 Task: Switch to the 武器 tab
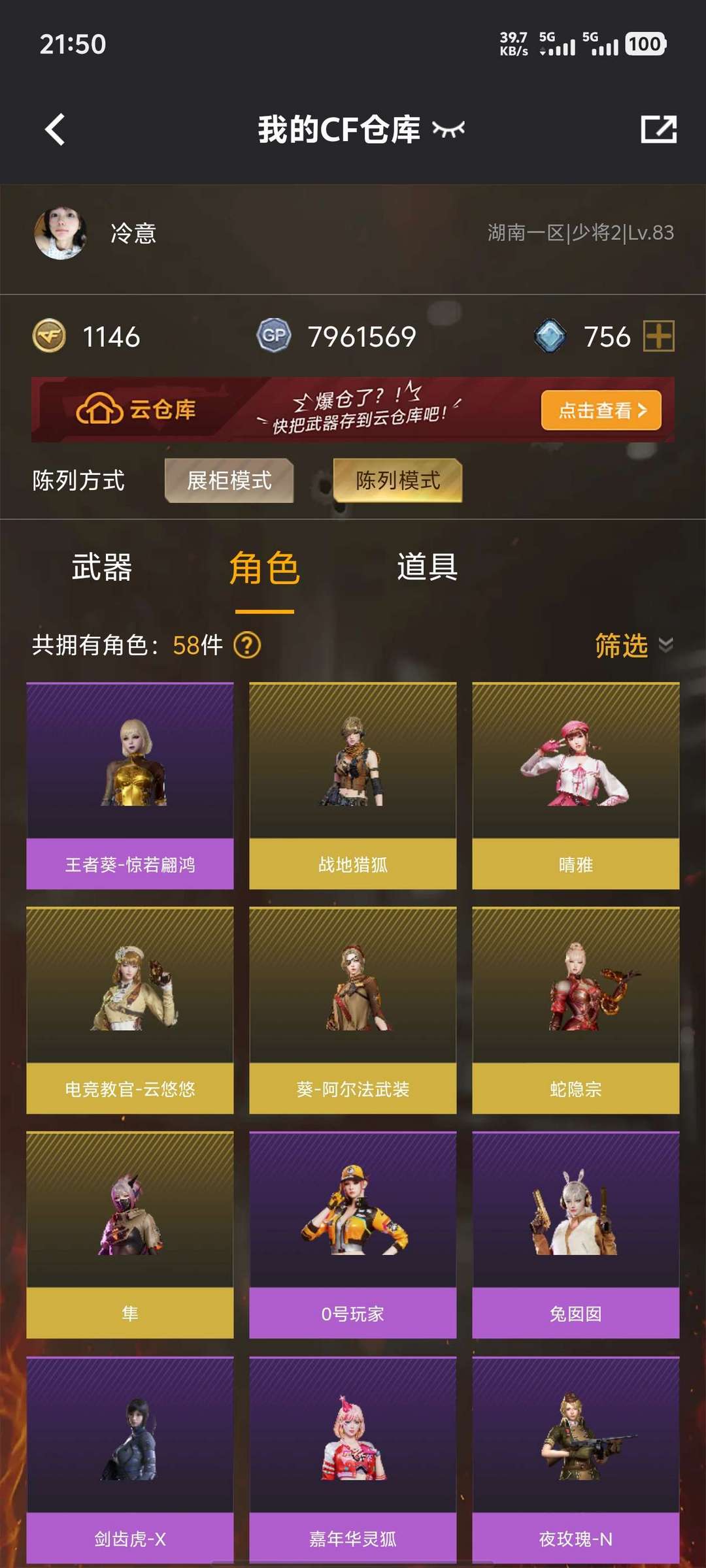[102, 567]
